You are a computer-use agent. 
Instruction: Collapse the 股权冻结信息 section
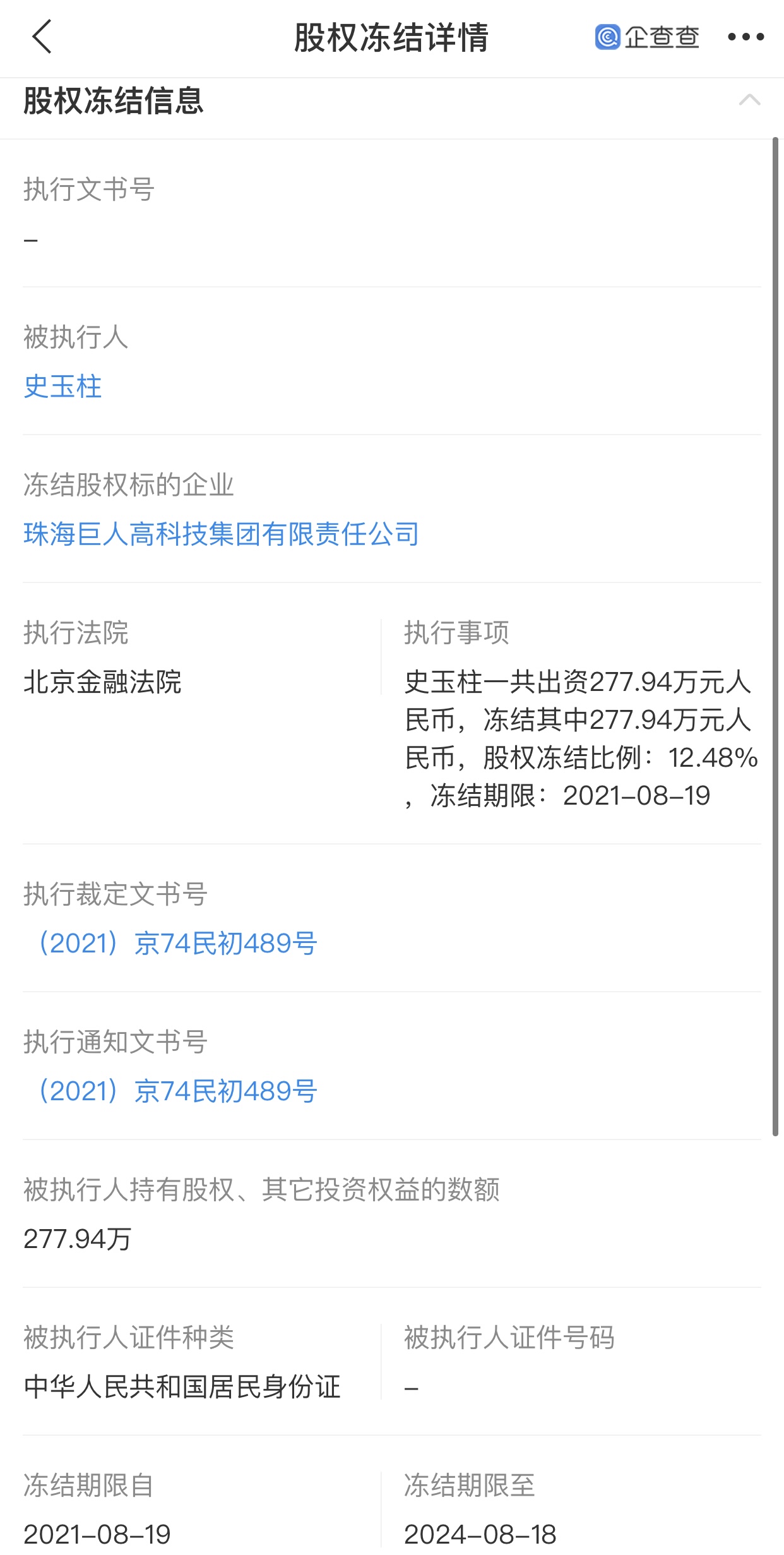[749, 100]
